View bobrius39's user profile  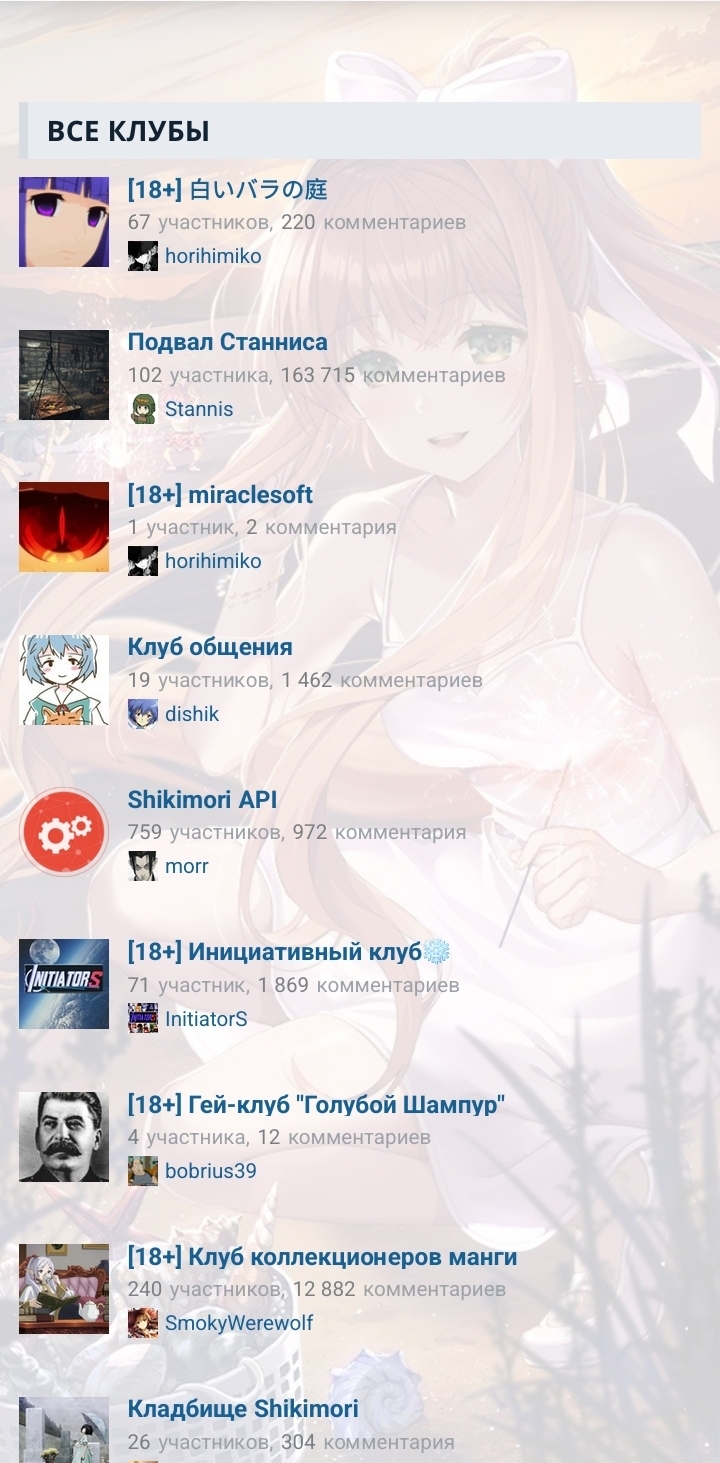coord(210,1171)
